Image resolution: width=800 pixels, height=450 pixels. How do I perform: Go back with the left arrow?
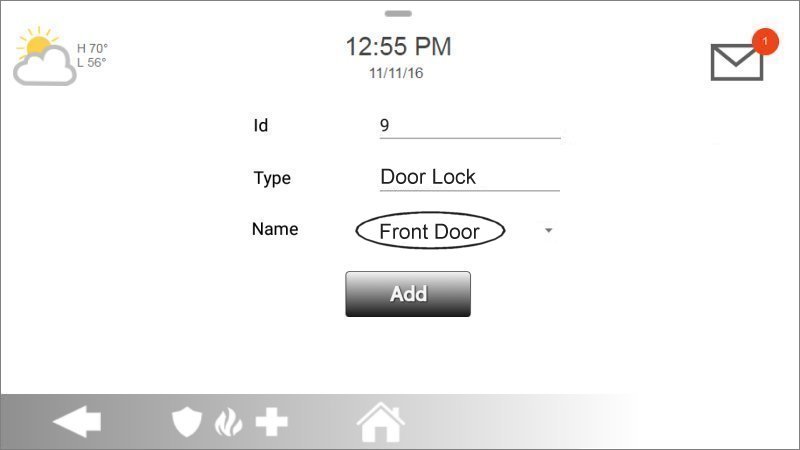77,422
